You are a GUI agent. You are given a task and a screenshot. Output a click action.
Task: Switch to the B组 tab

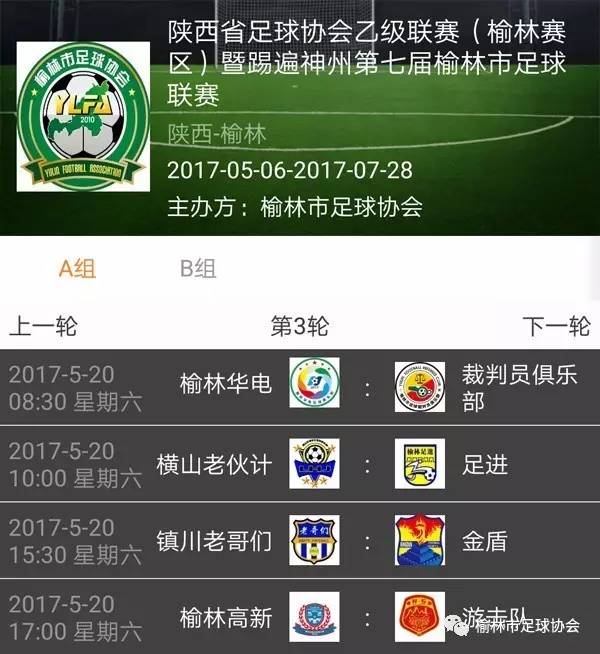tap(198, 269)
